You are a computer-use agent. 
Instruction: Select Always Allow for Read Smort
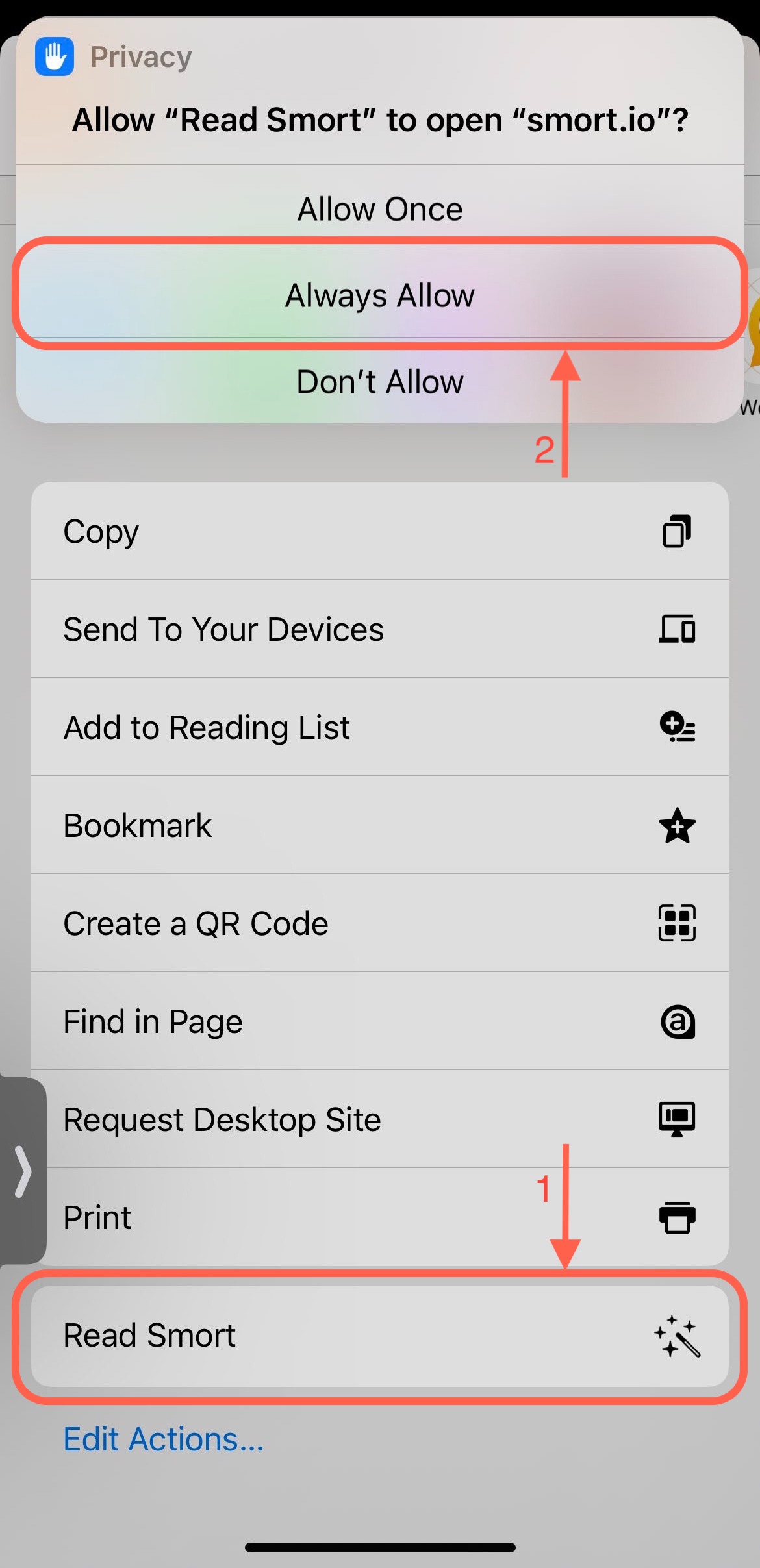click(380, 295)
